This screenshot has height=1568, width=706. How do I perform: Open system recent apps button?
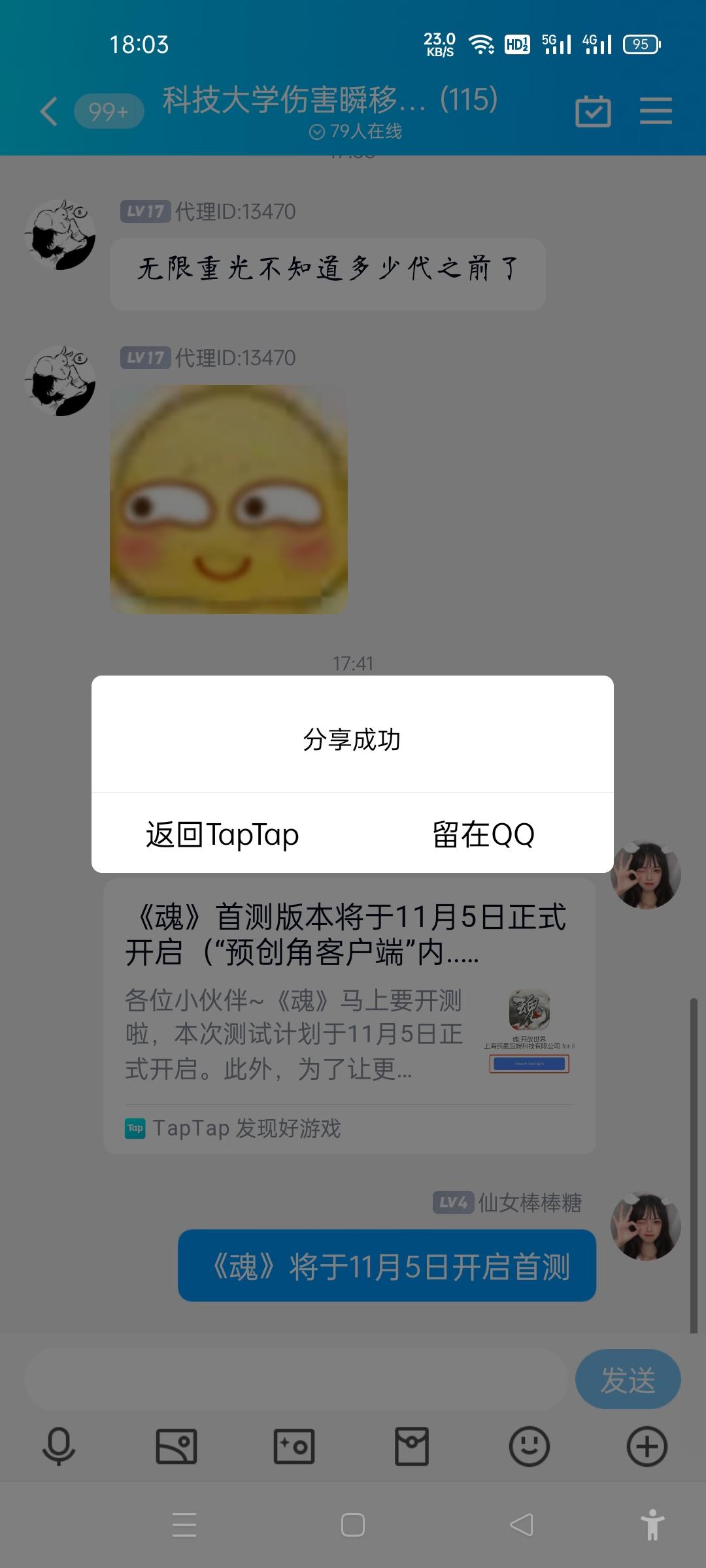pos(184,1526)
